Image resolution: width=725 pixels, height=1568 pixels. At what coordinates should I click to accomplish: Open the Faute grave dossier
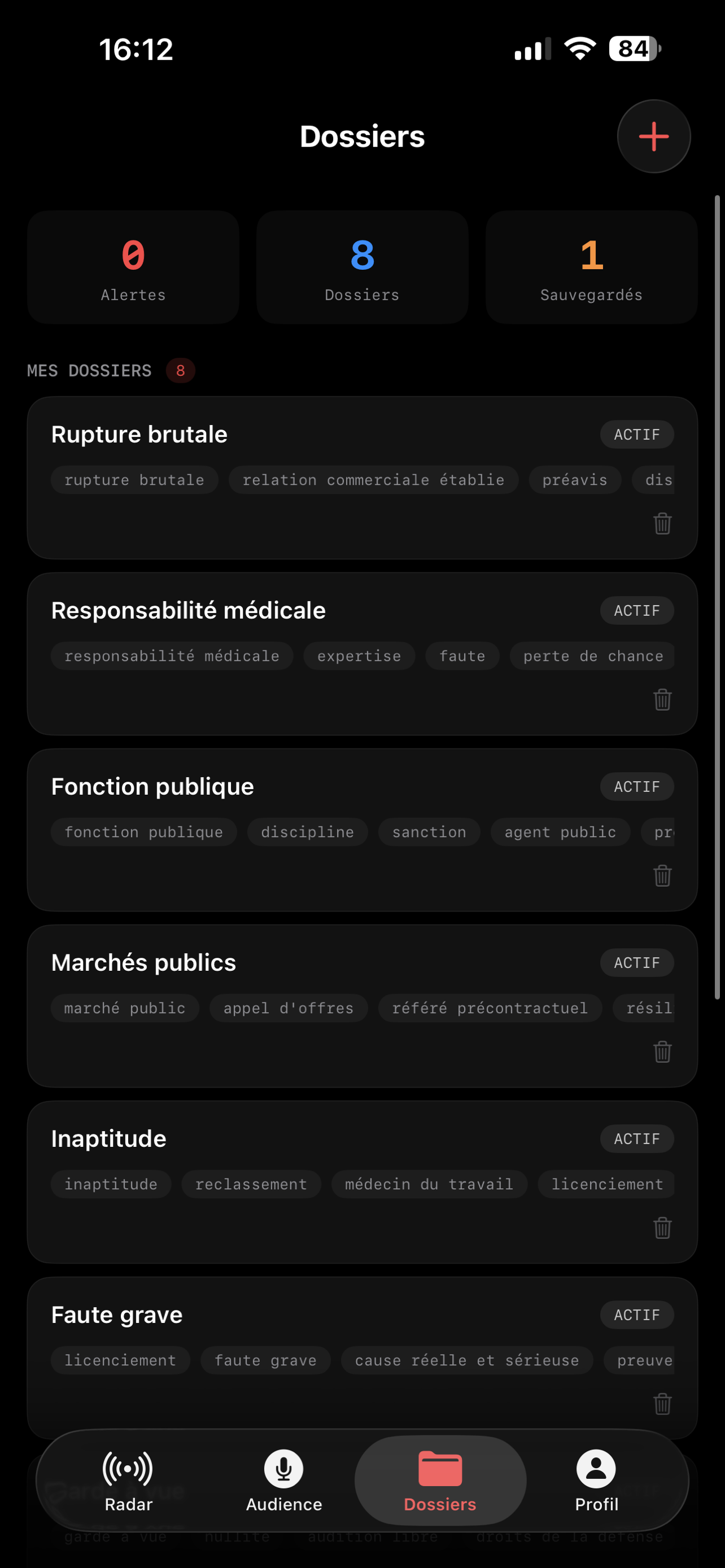(x=117, y=1315)
